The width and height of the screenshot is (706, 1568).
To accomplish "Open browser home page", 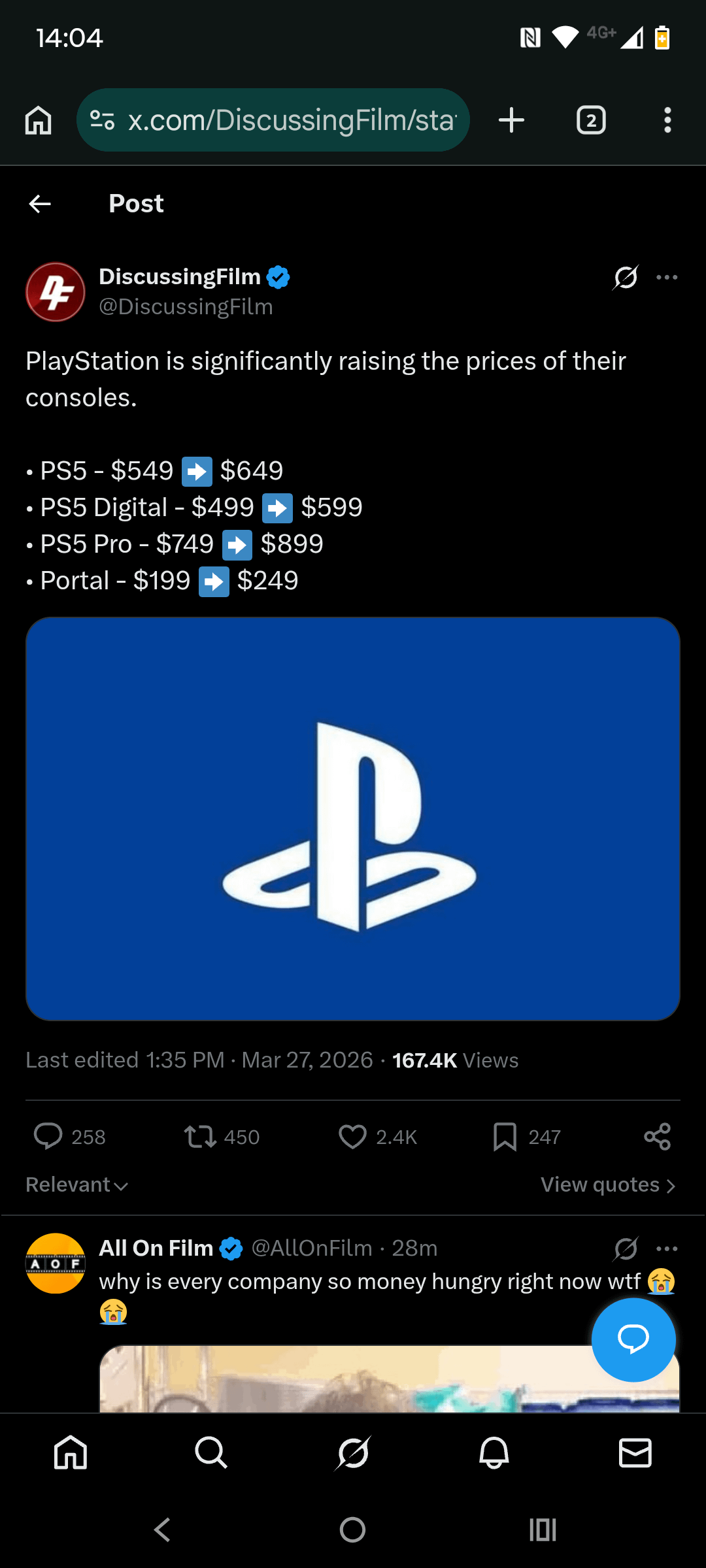I will click(39, 120).
